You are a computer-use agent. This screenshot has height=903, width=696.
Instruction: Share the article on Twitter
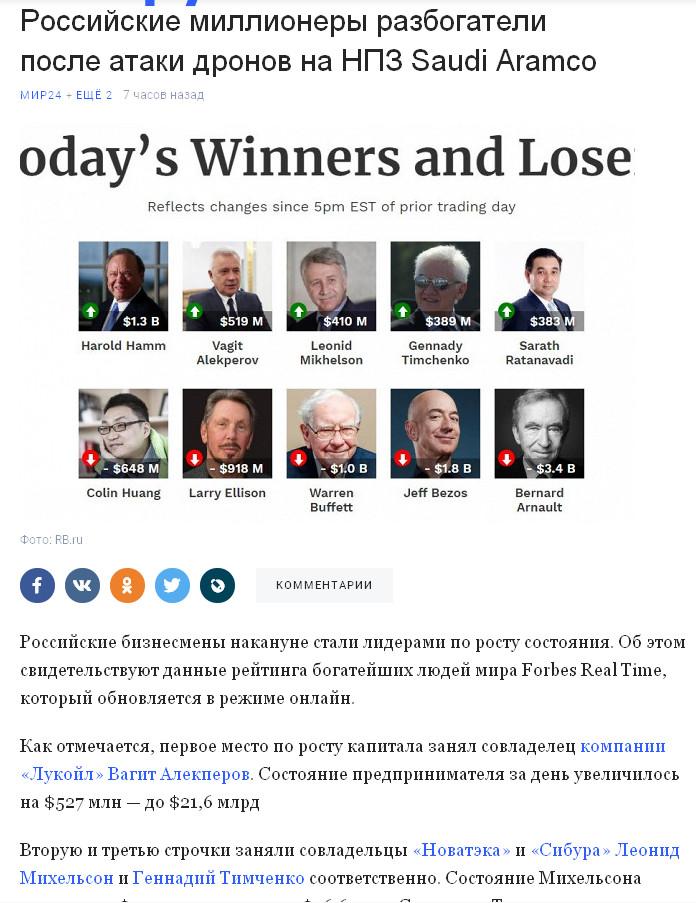[172, 585]
